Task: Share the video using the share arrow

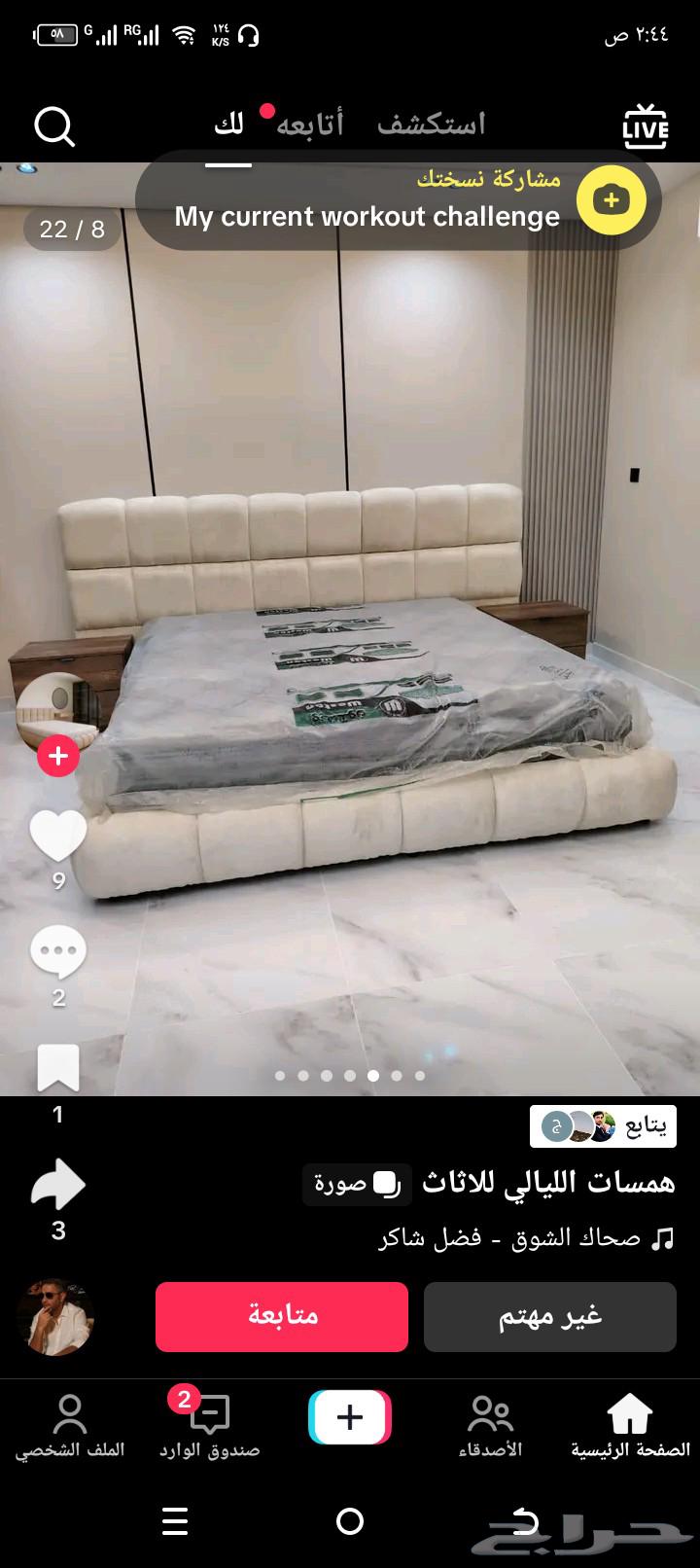Action: point(58,1185)
